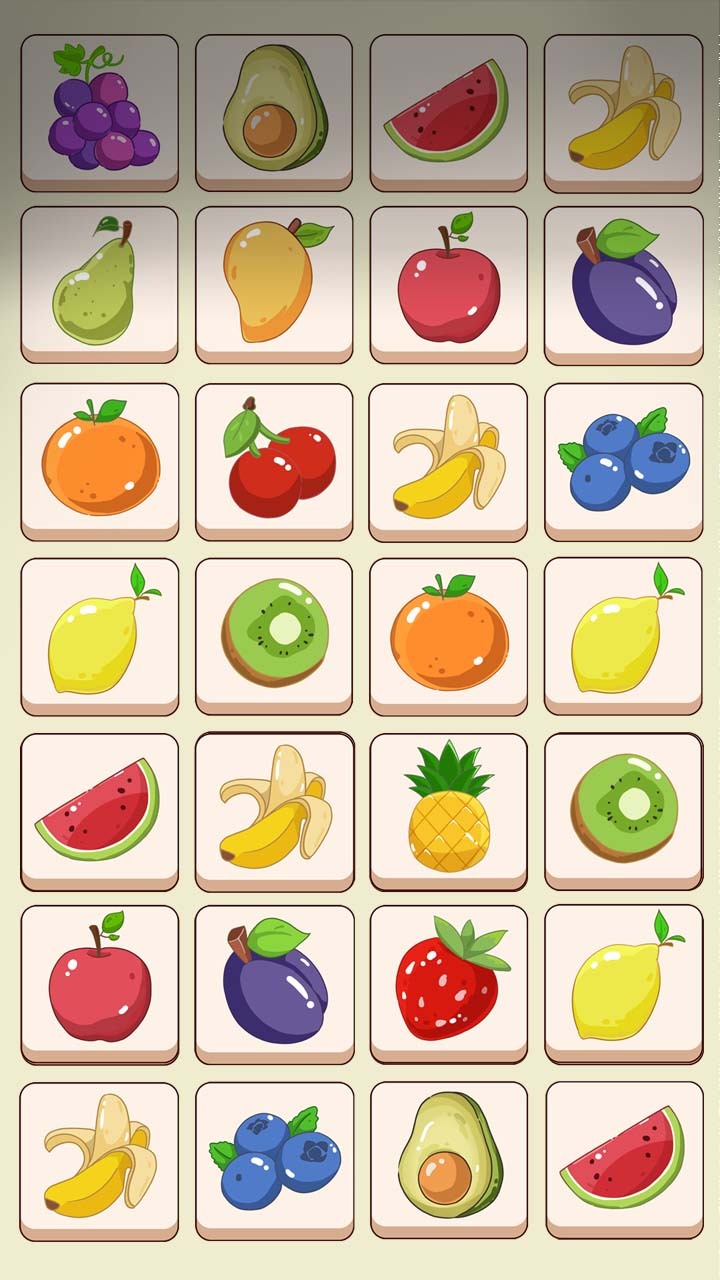Select the pineapple tile
The height and width of the screenshot is (1280, 720).
(x=449, y=807)
